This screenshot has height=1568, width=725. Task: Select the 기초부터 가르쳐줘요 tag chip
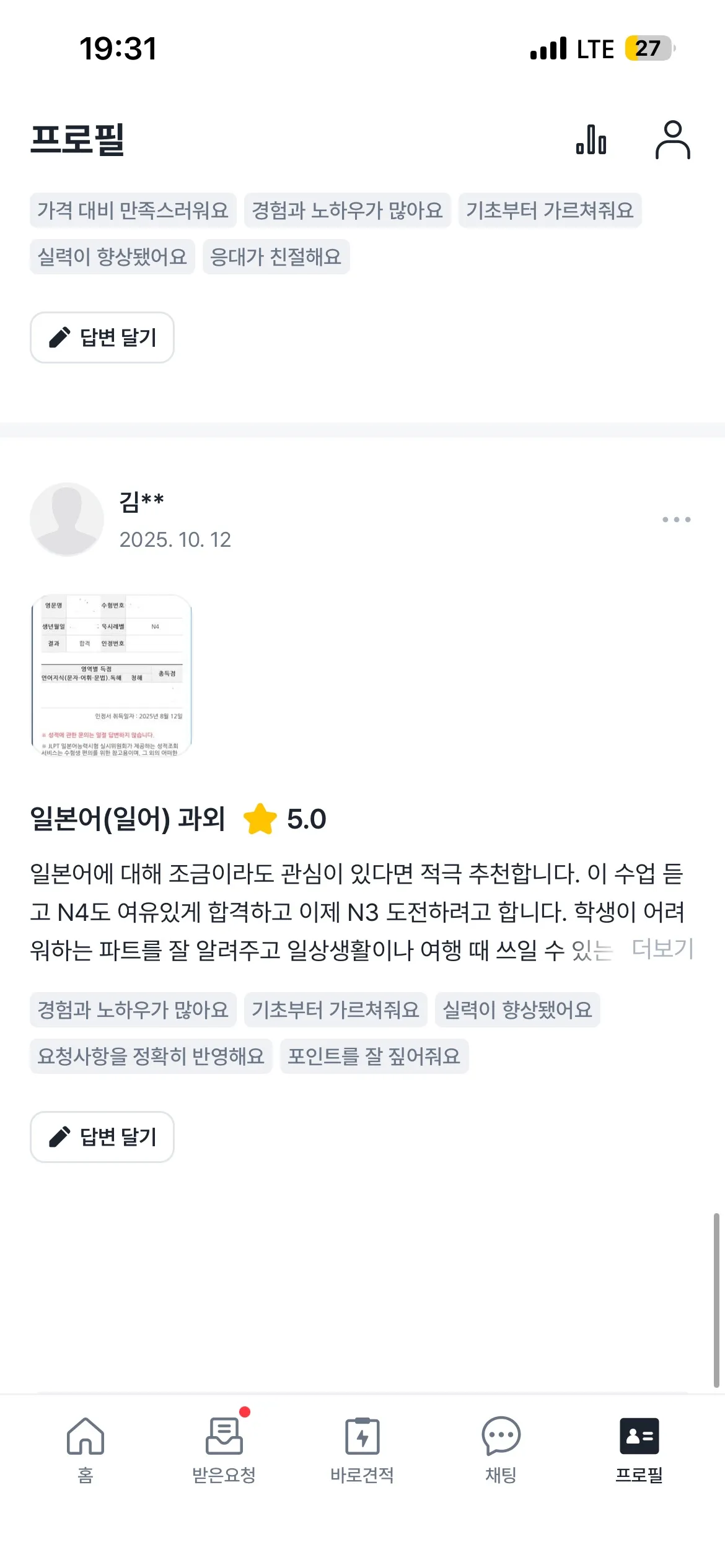pyautogui.click(x=548, y=211)
